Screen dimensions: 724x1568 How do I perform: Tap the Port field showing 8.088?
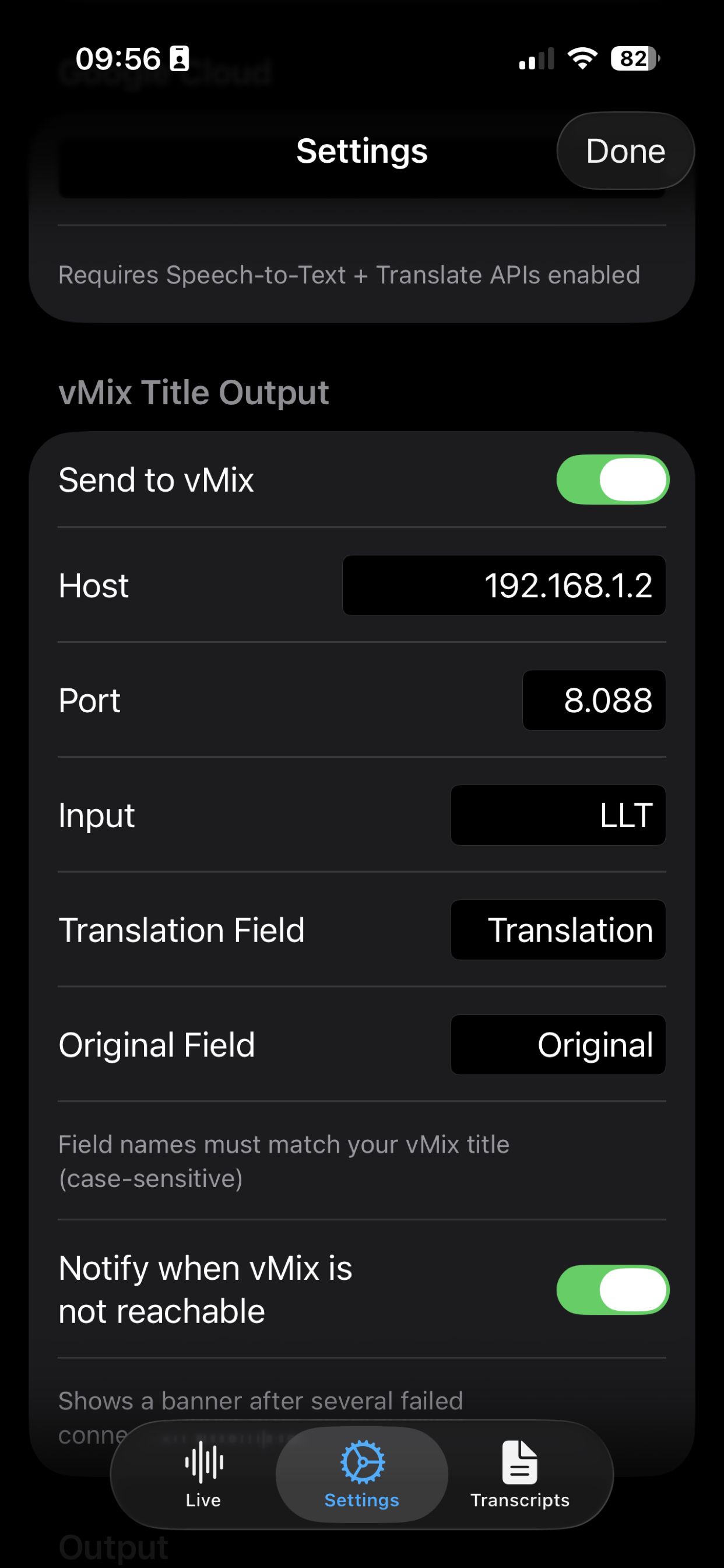(x=594, y=700)
